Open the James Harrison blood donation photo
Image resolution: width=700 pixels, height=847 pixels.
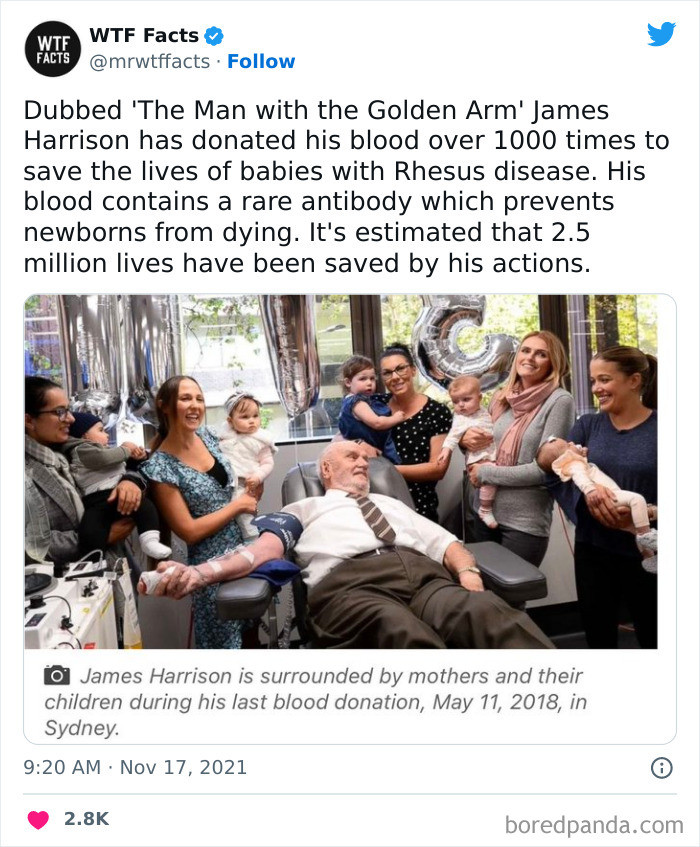click(349, 471)
